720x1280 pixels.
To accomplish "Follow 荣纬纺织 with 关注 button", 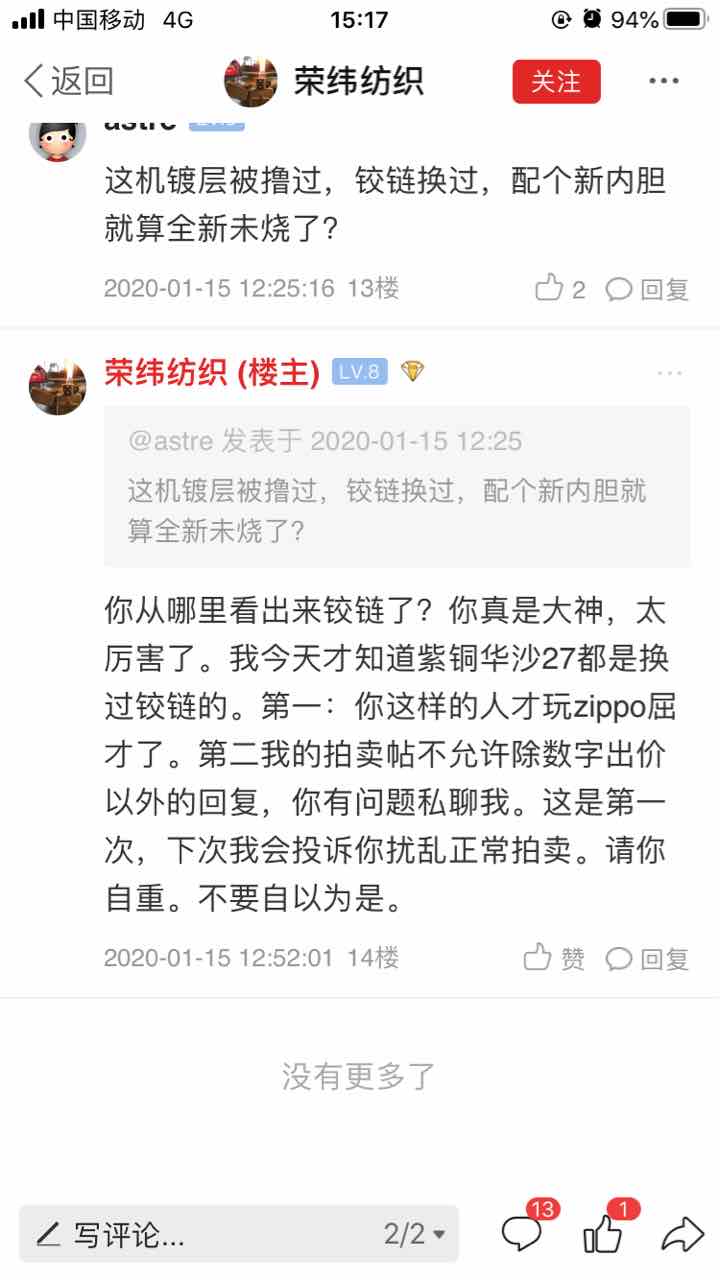I will click(x=556, y=81).
